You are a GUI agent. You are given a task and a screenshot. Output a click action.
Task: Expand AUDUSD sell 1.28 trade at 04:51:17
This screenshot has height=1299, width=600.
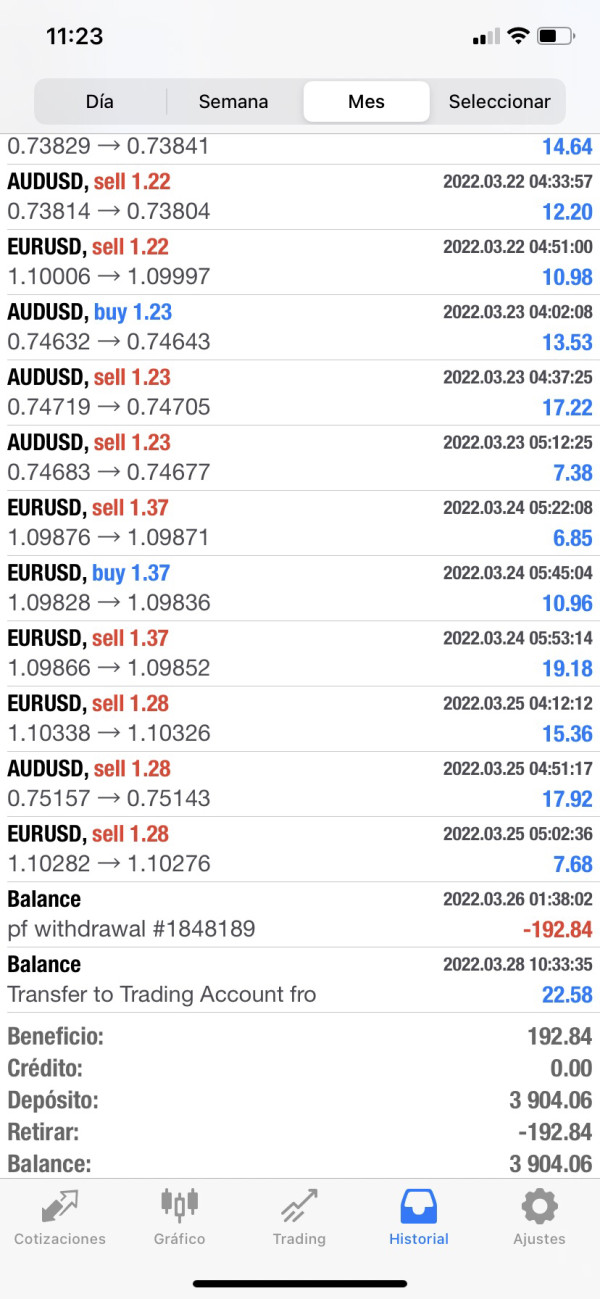(x=300, y=783)
